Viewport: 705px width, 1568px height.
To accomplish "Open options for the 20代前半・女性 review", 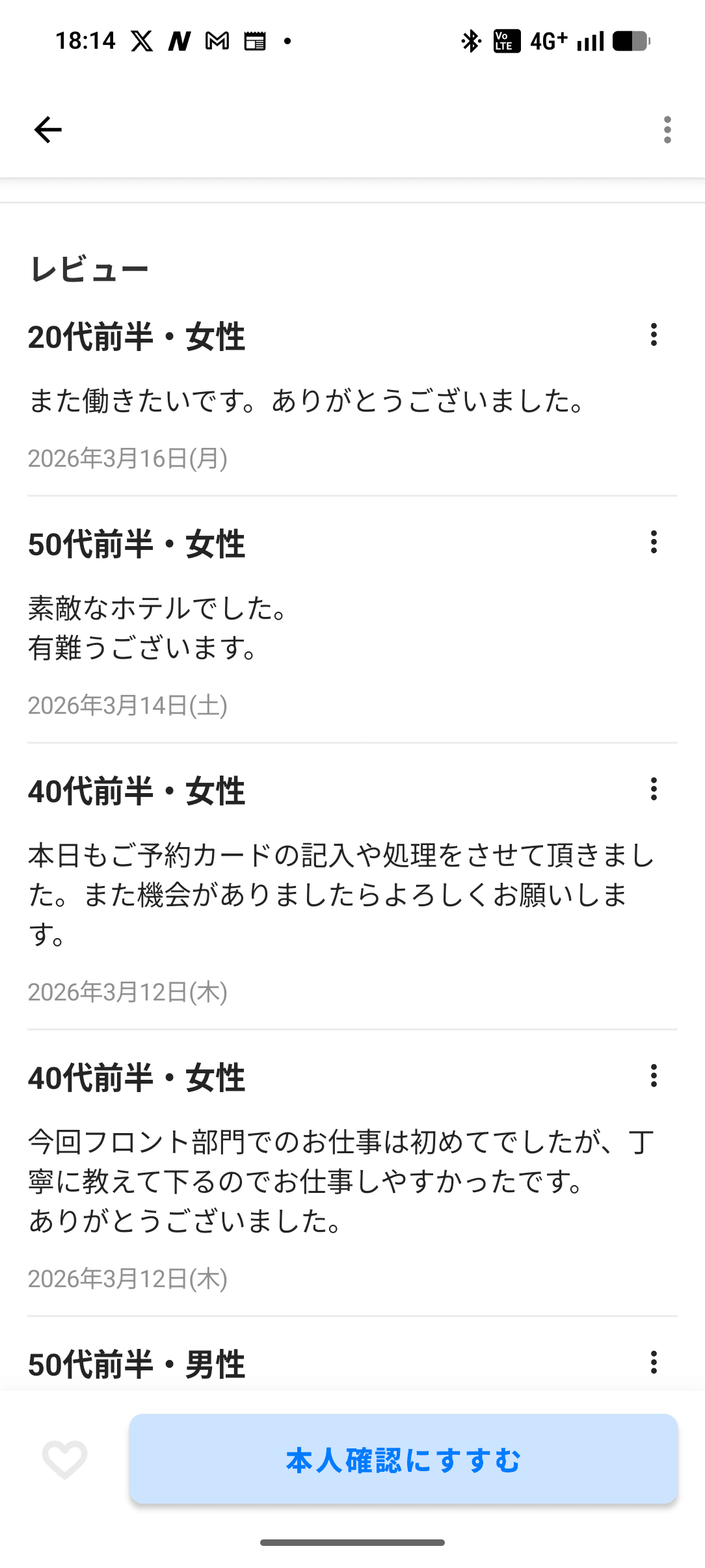I will point(654,335).
